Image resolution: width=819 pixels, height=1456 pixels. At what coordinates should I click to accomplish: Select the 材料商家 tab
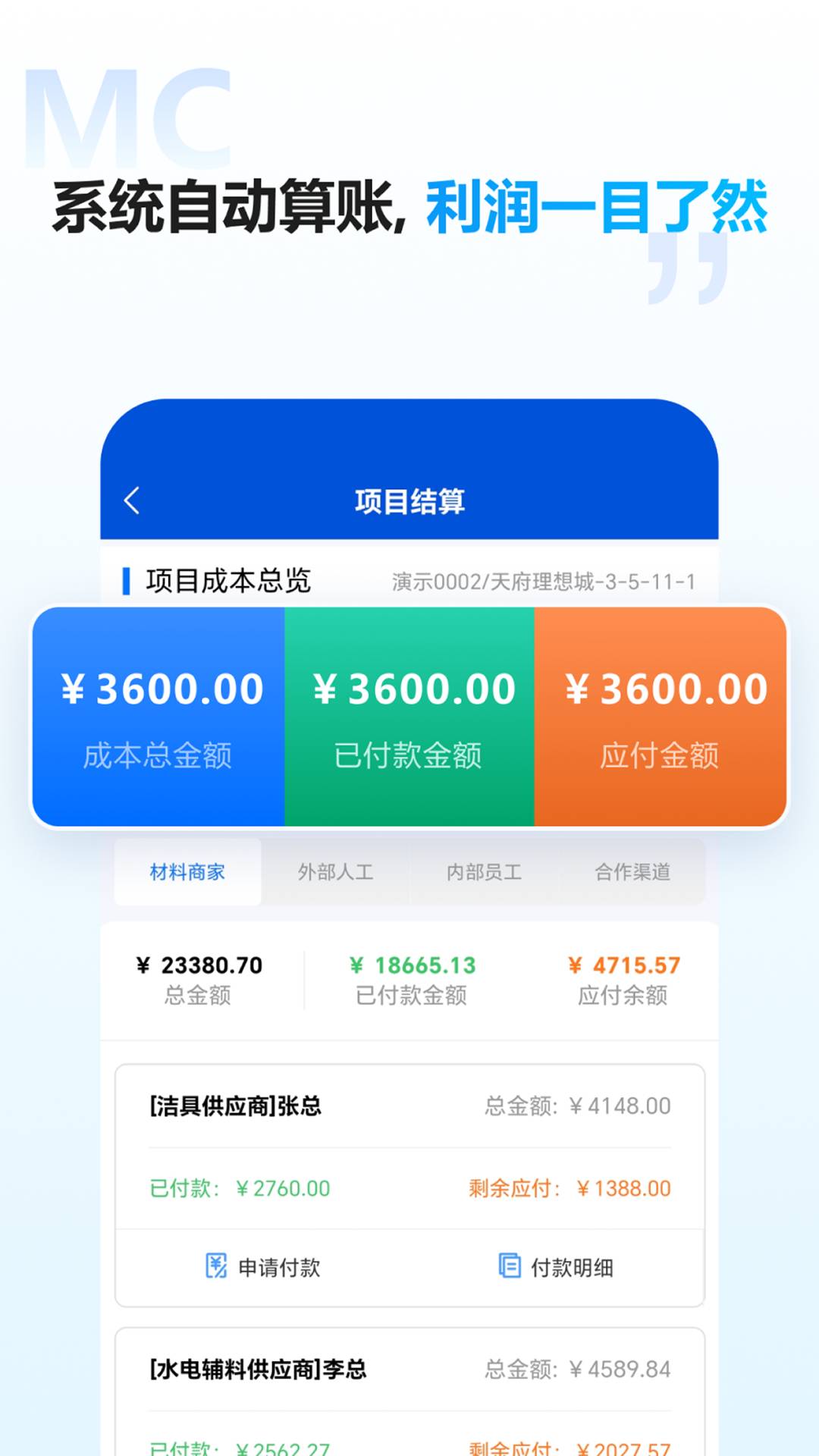(x=187, y=872)
